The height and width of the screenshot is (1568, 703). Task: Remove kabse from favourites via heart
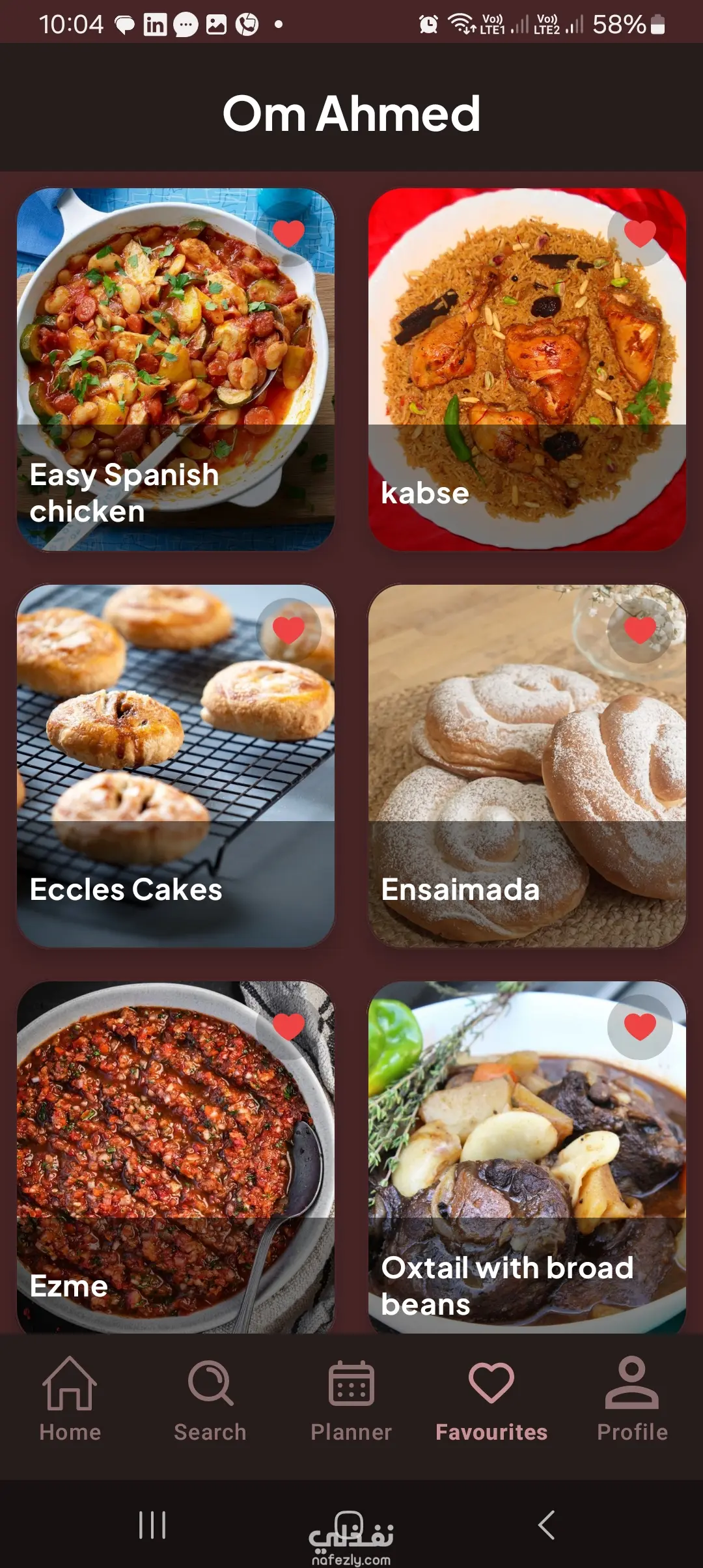pyautogui.click(x=639, y=233)
